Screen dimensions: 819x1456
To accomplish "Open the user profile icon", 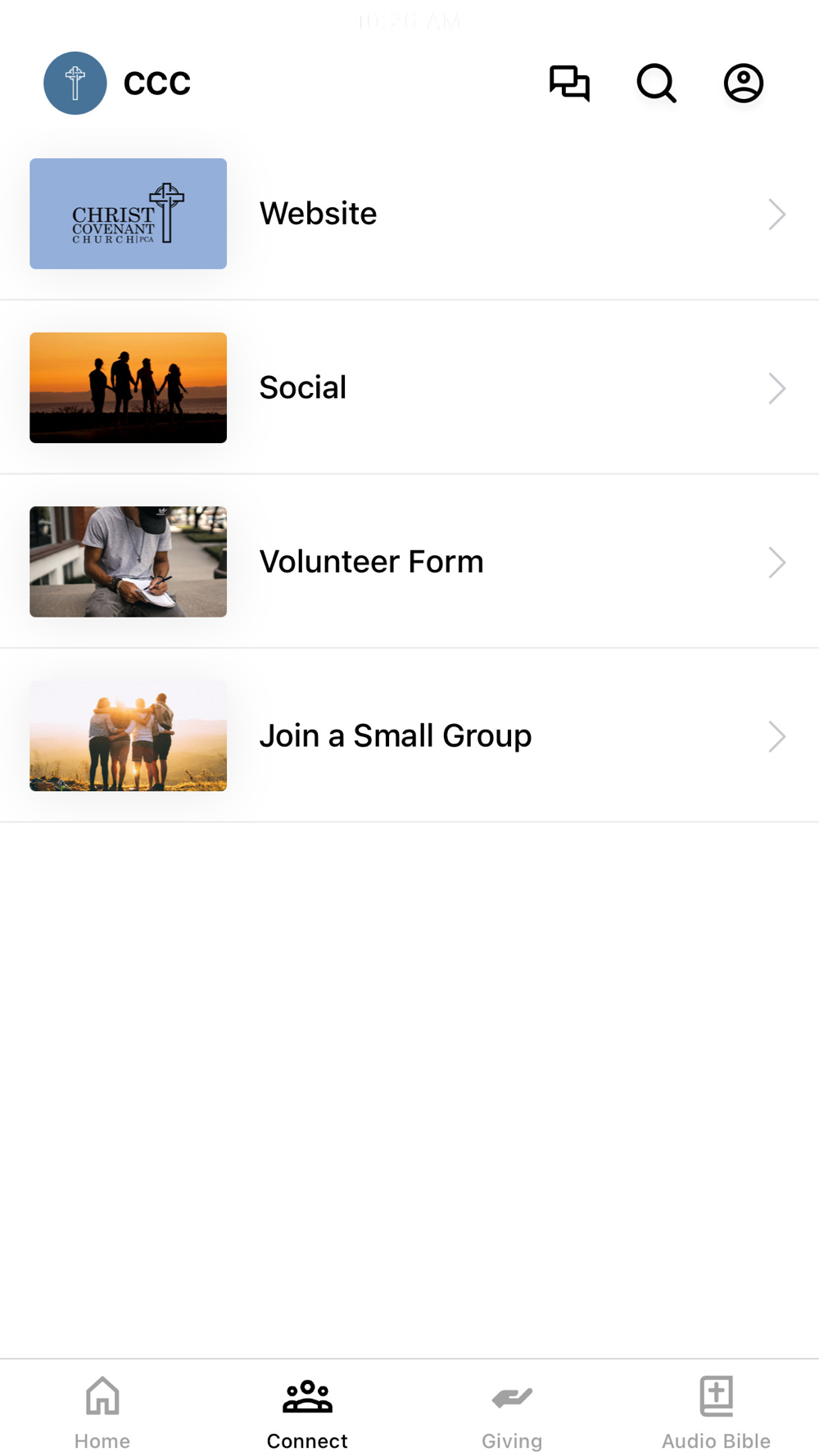I will pos(743,83).
